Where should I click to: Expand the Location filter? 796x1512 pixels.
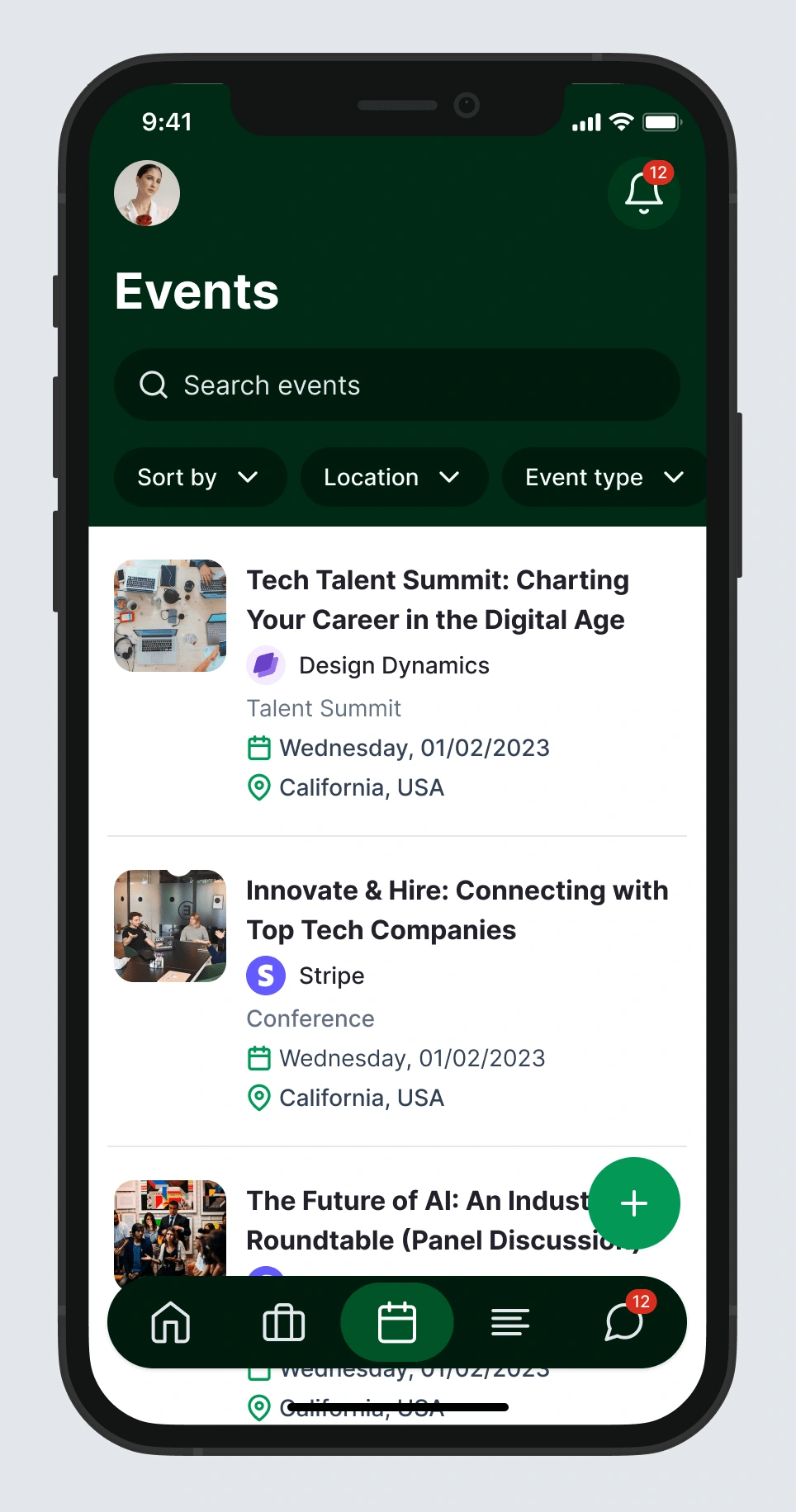(x=393, y=477)
